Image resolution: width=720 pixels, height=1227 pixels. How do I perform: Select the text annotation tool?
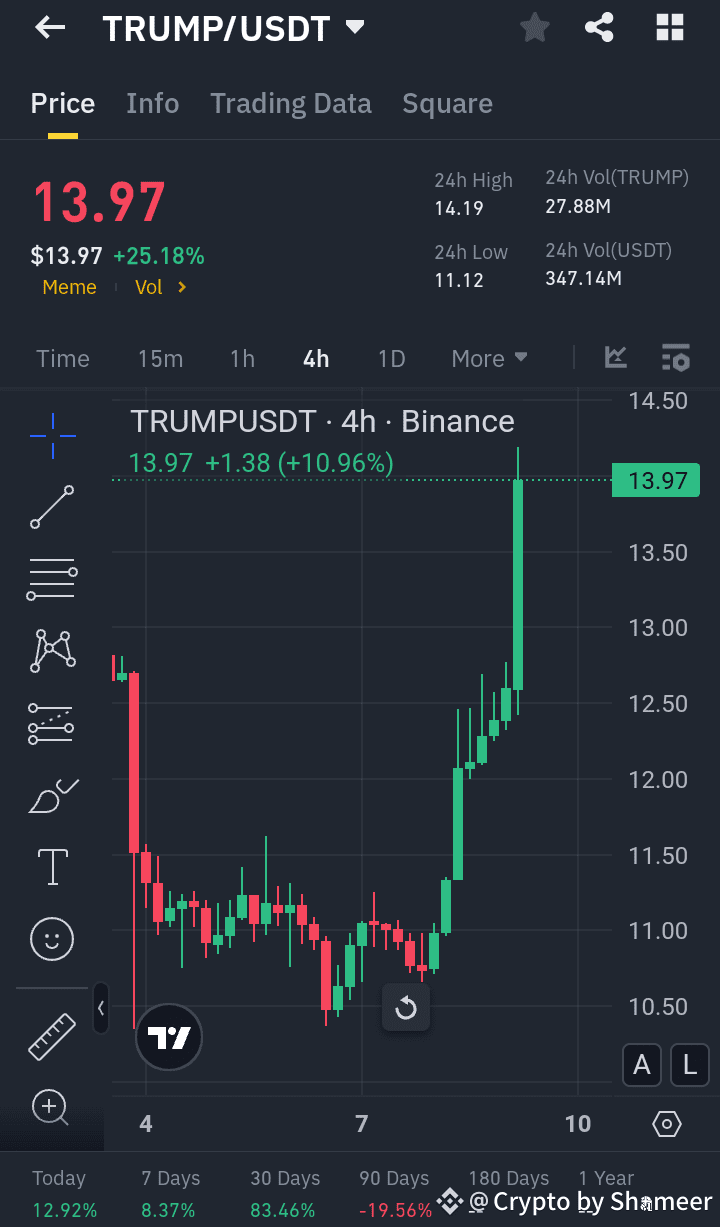point(51,867)
